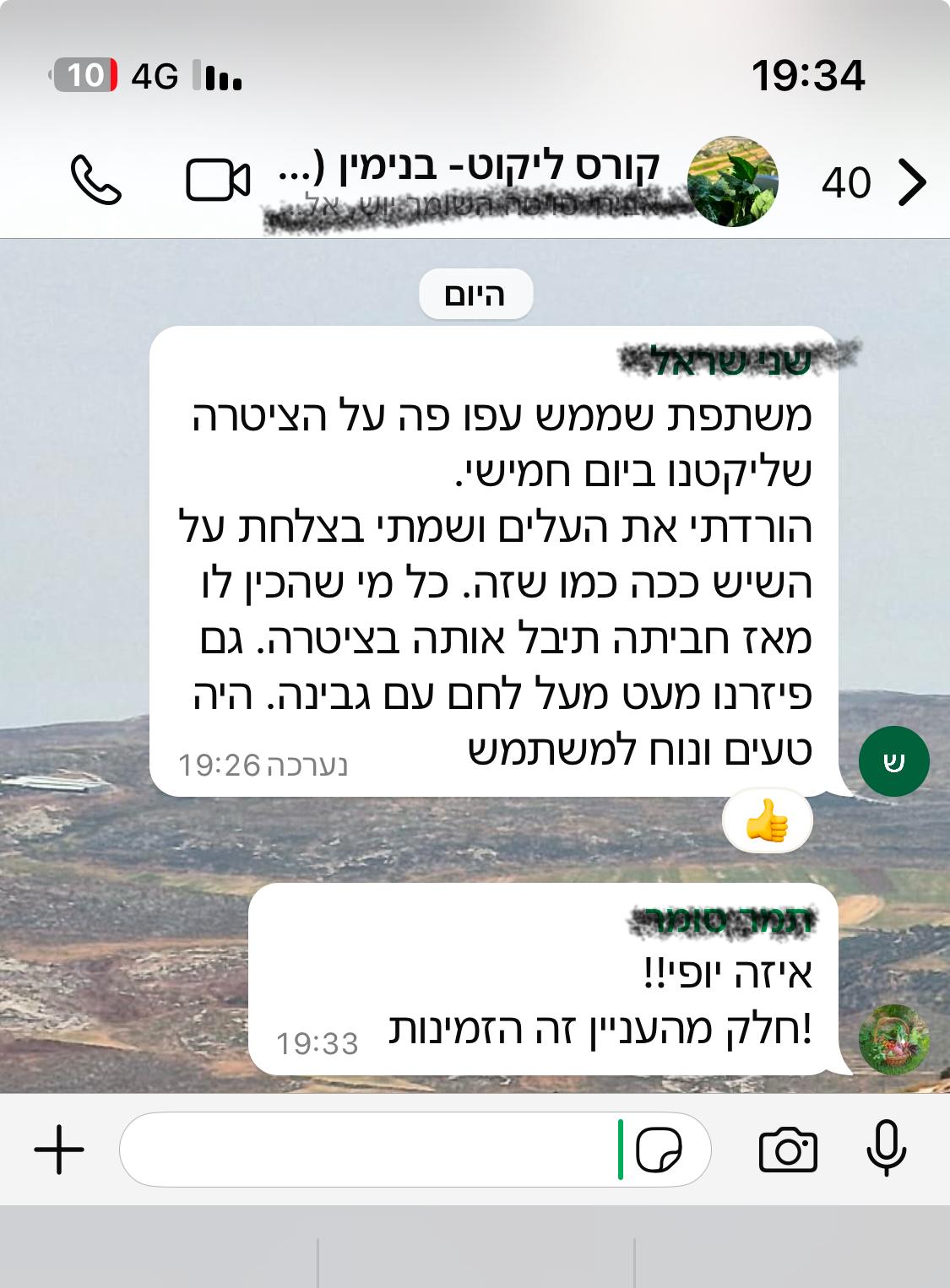This screenshot has width=950, height=1288.
Task: Go back to the chats list
Action: pos(912,182)
